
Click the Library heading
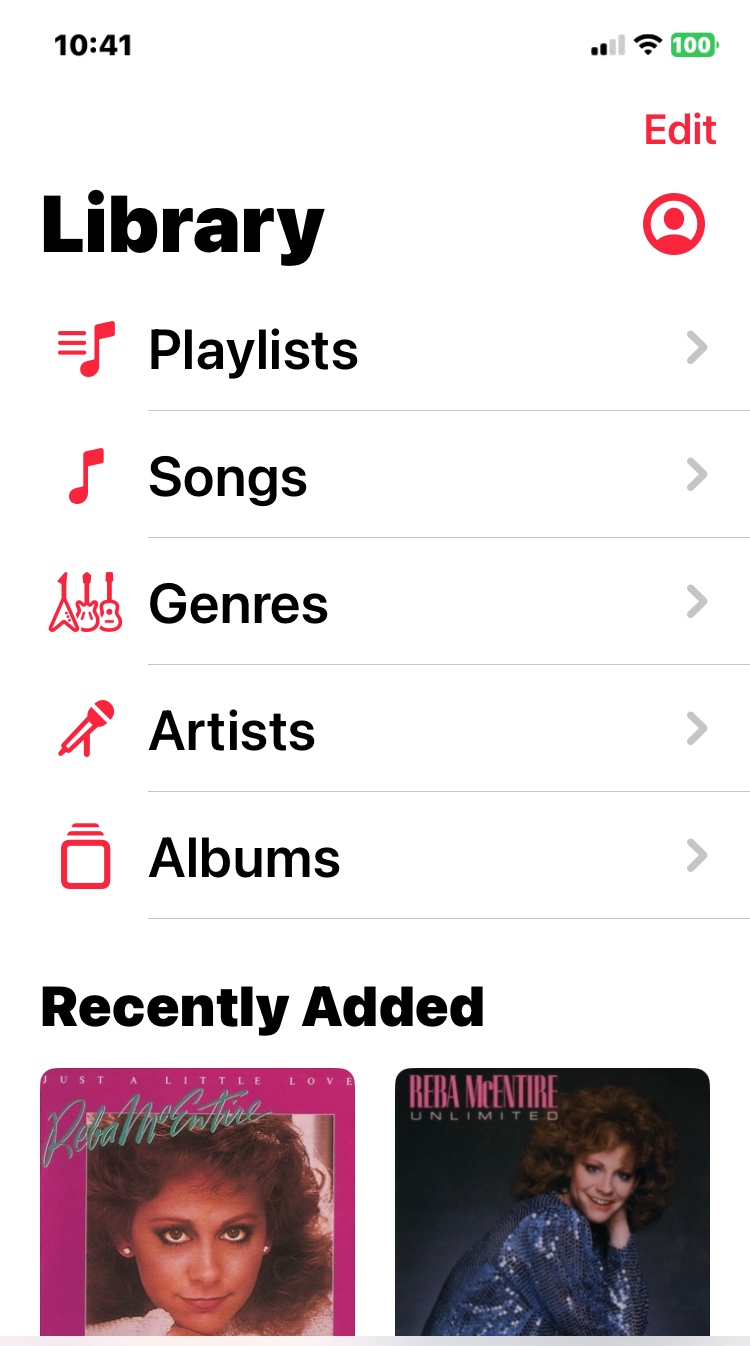181,224
